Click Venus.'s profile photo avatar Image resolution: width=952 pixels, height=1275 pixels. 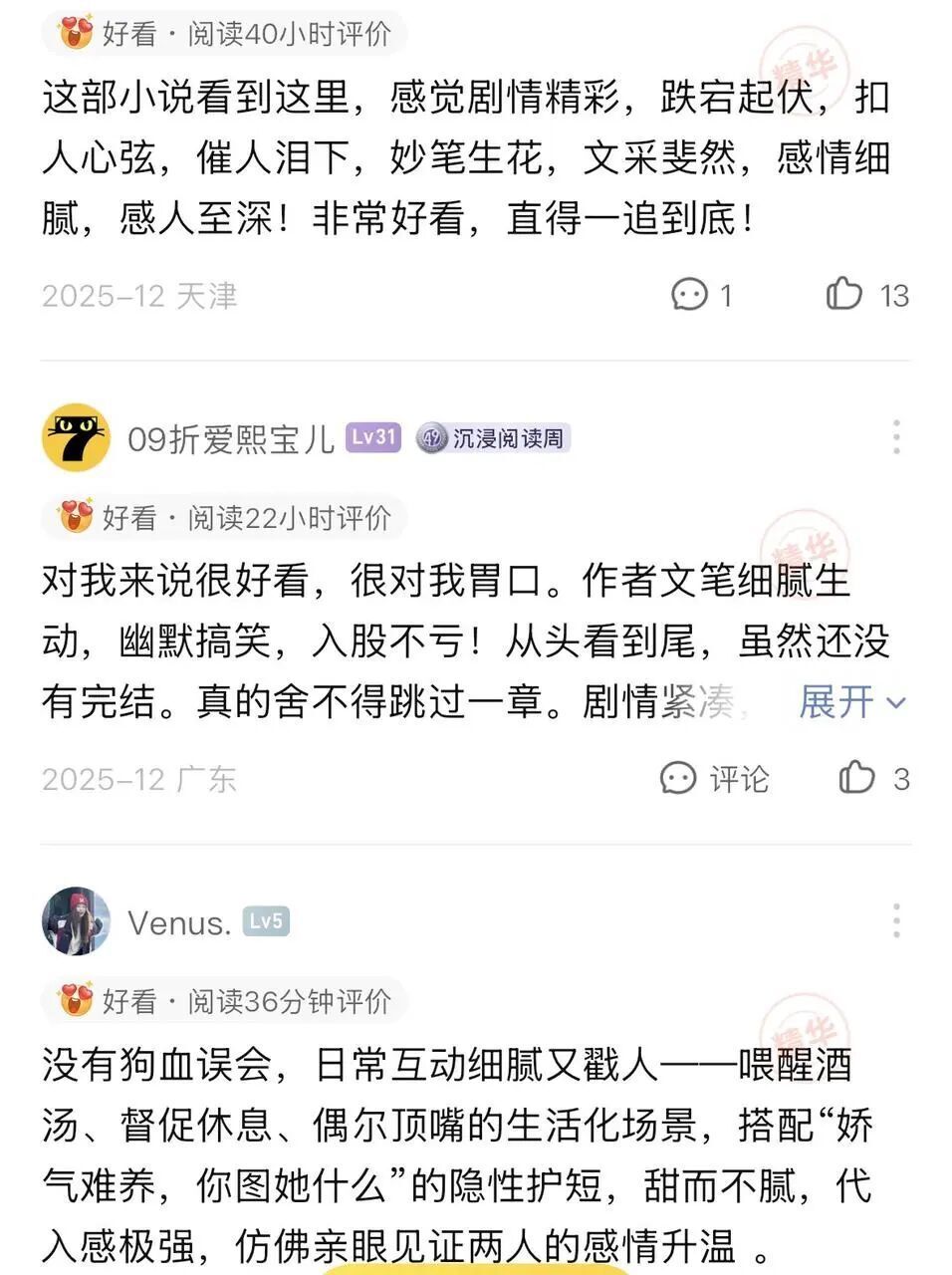click(76, 921)
